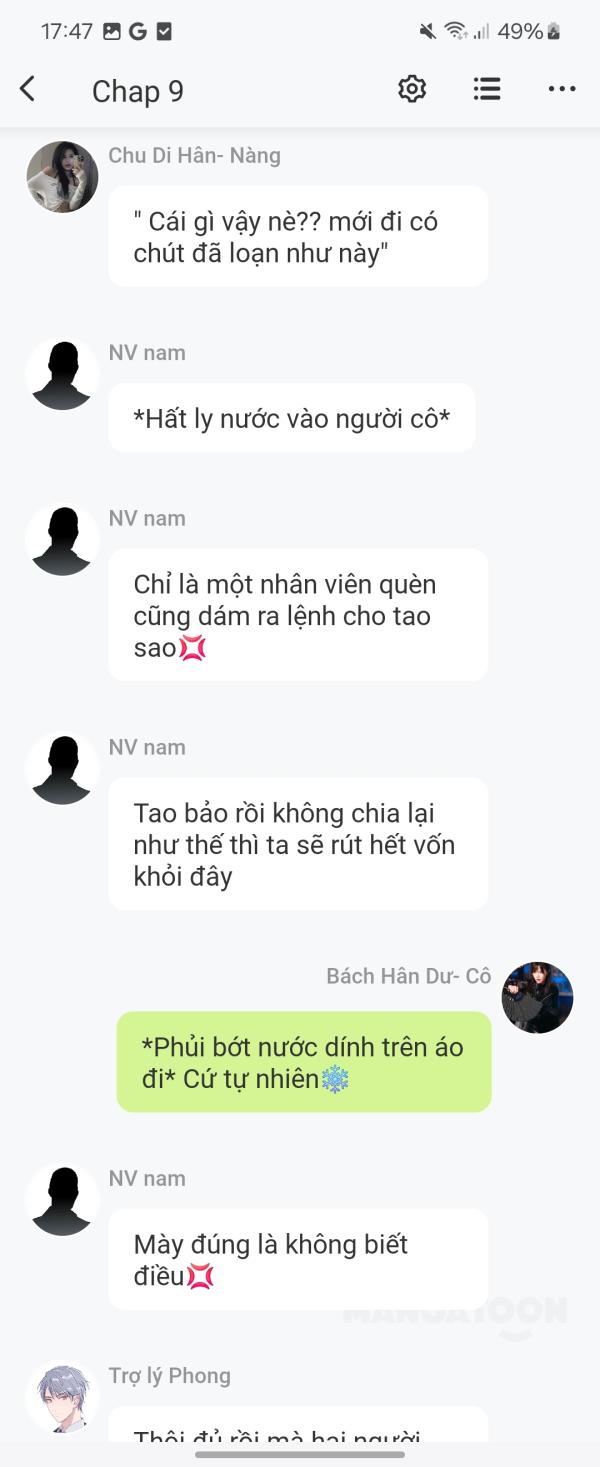Open the chapter list icon
This screenshot has height=1467, width=600.
(x=487, y=89)
